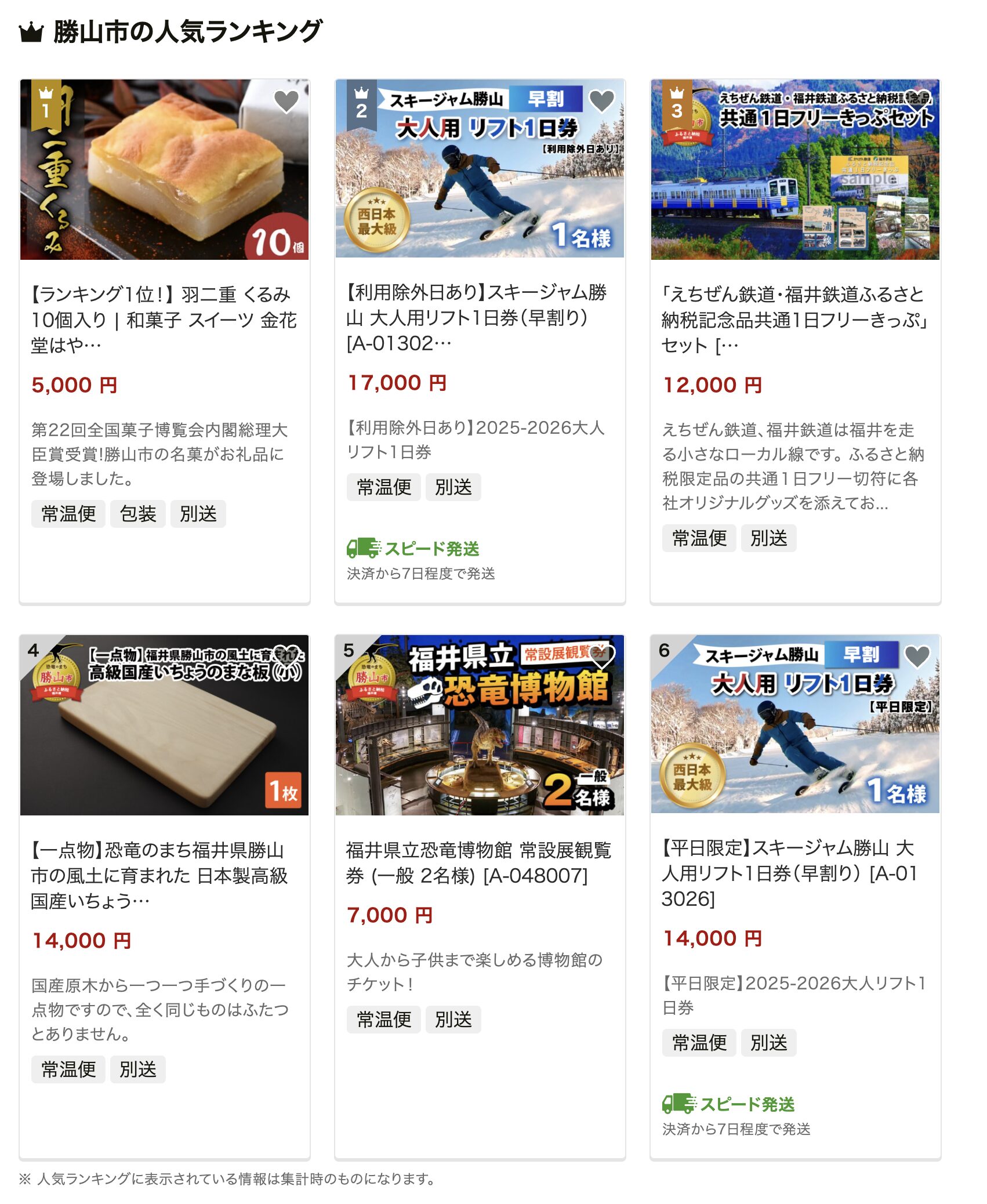This screenshot has width=987, height=1204.
Task: Favorite the えちぜん鉄道 フリーきっぷ set
Action: 917,100
